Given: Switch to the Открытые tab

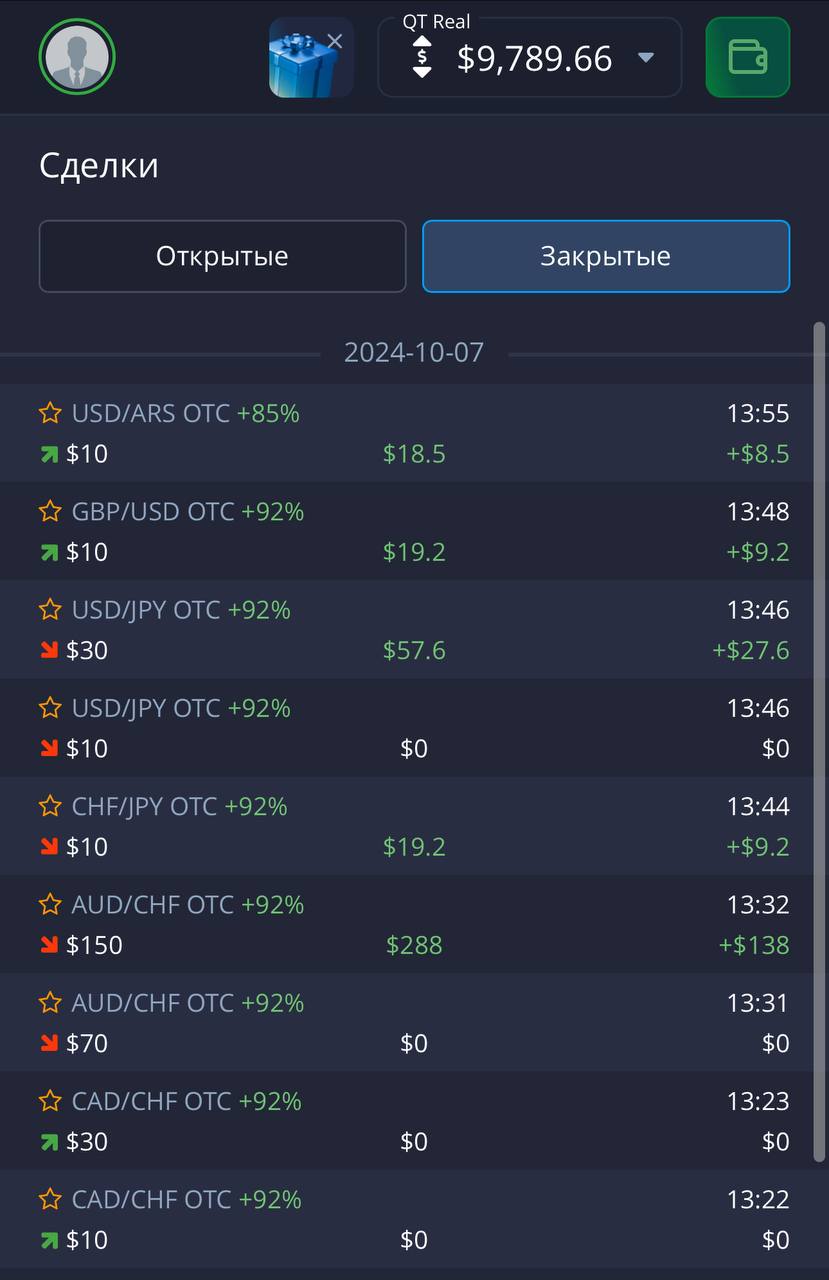Looking at the screenshot, I should pos(222,256).
